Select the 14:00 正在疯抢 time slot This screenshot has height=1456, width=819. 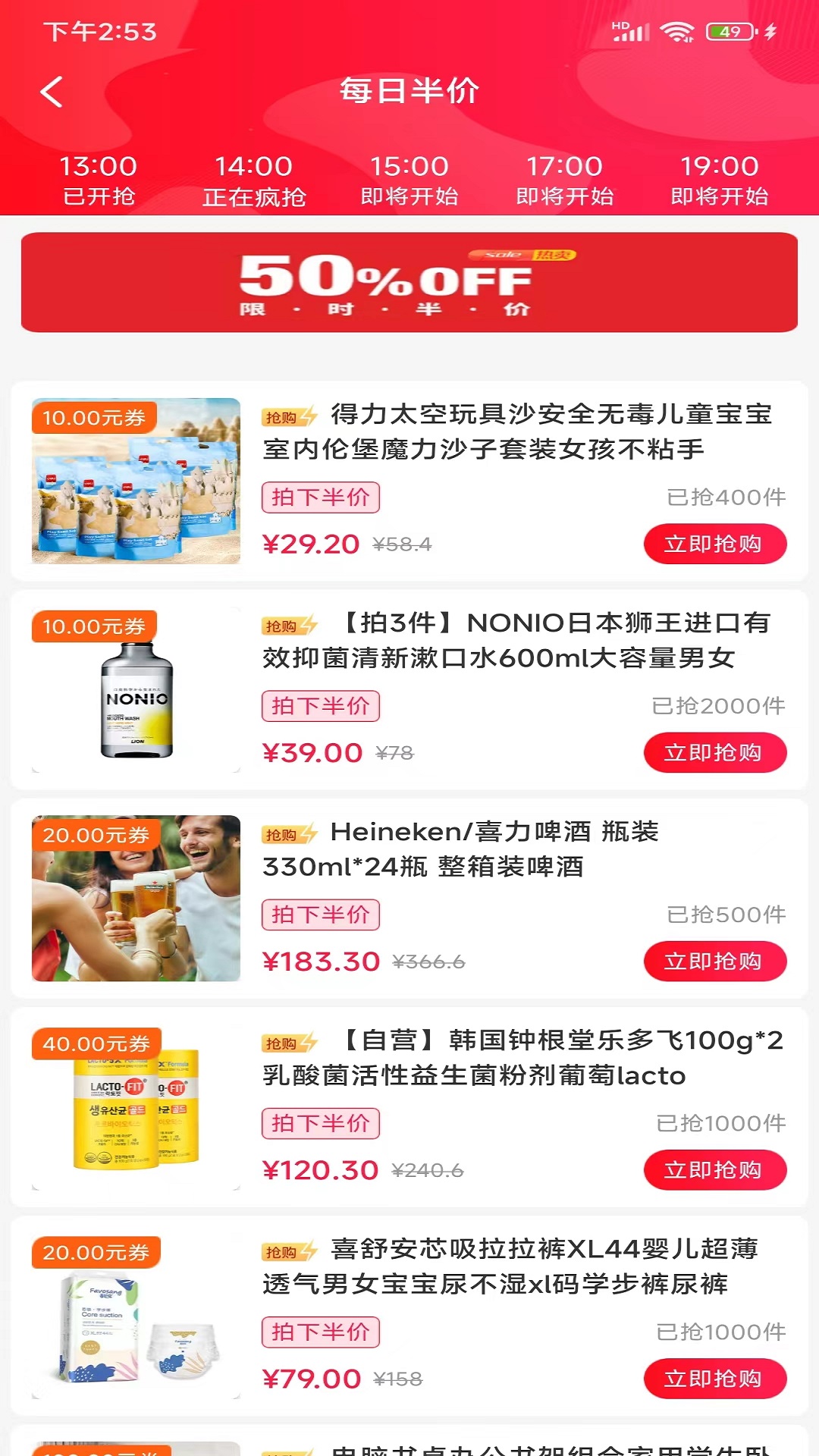click(x=254, y=180)
